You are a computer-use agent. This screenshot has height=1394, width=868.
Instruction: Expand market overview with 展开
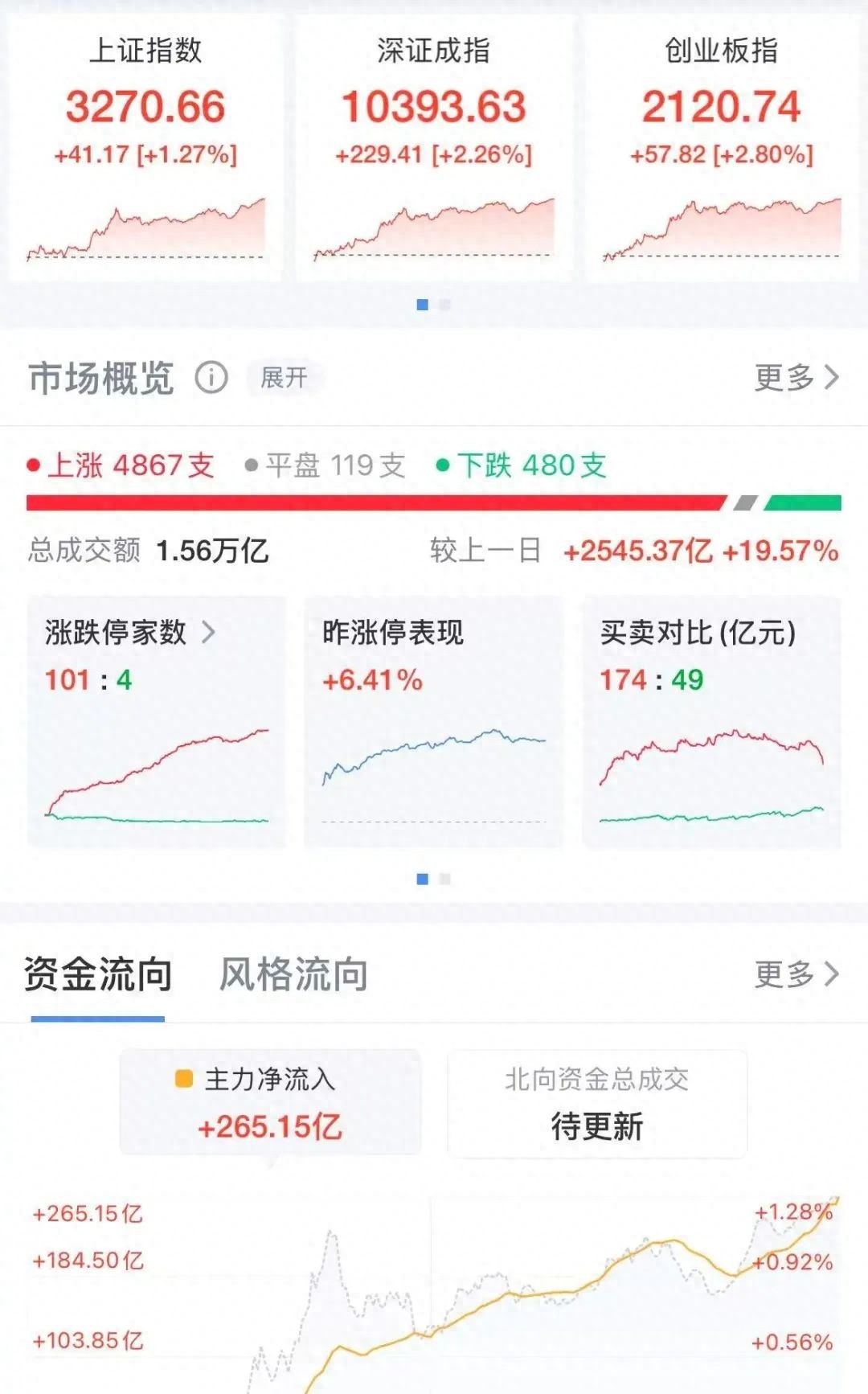tap(284, 377)
